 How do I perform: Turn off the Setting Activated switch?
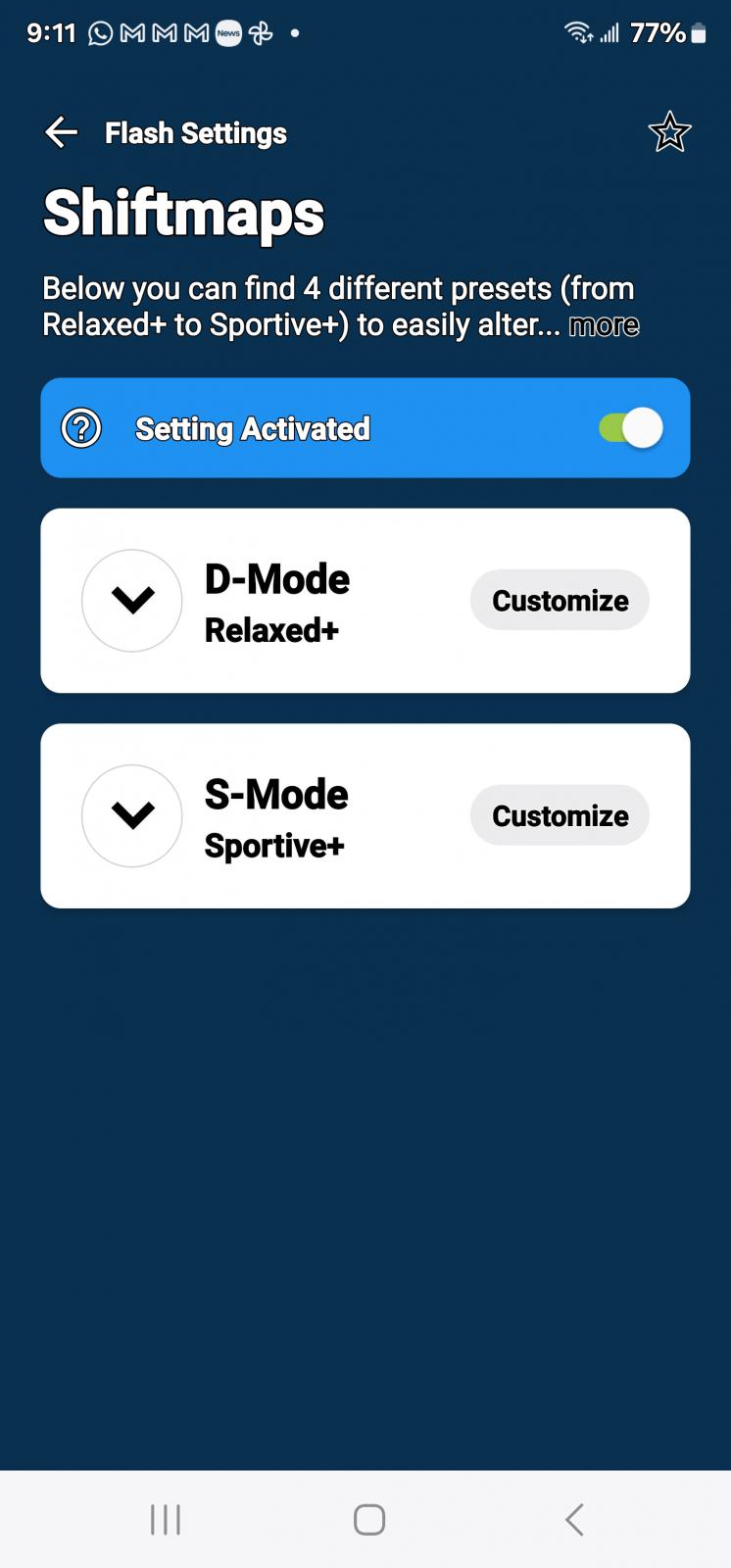click(x=630, y=428)
